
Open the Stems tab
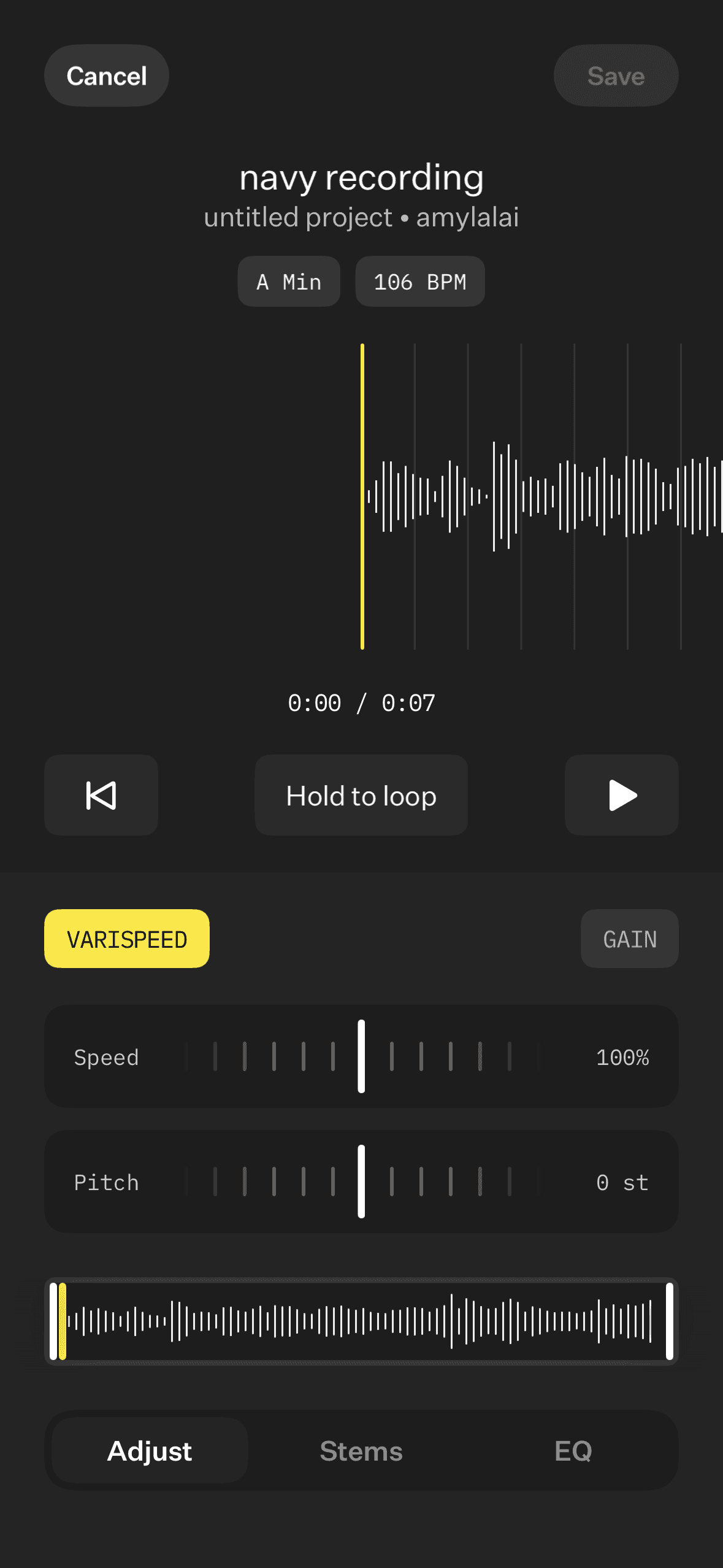point(361,1451)
